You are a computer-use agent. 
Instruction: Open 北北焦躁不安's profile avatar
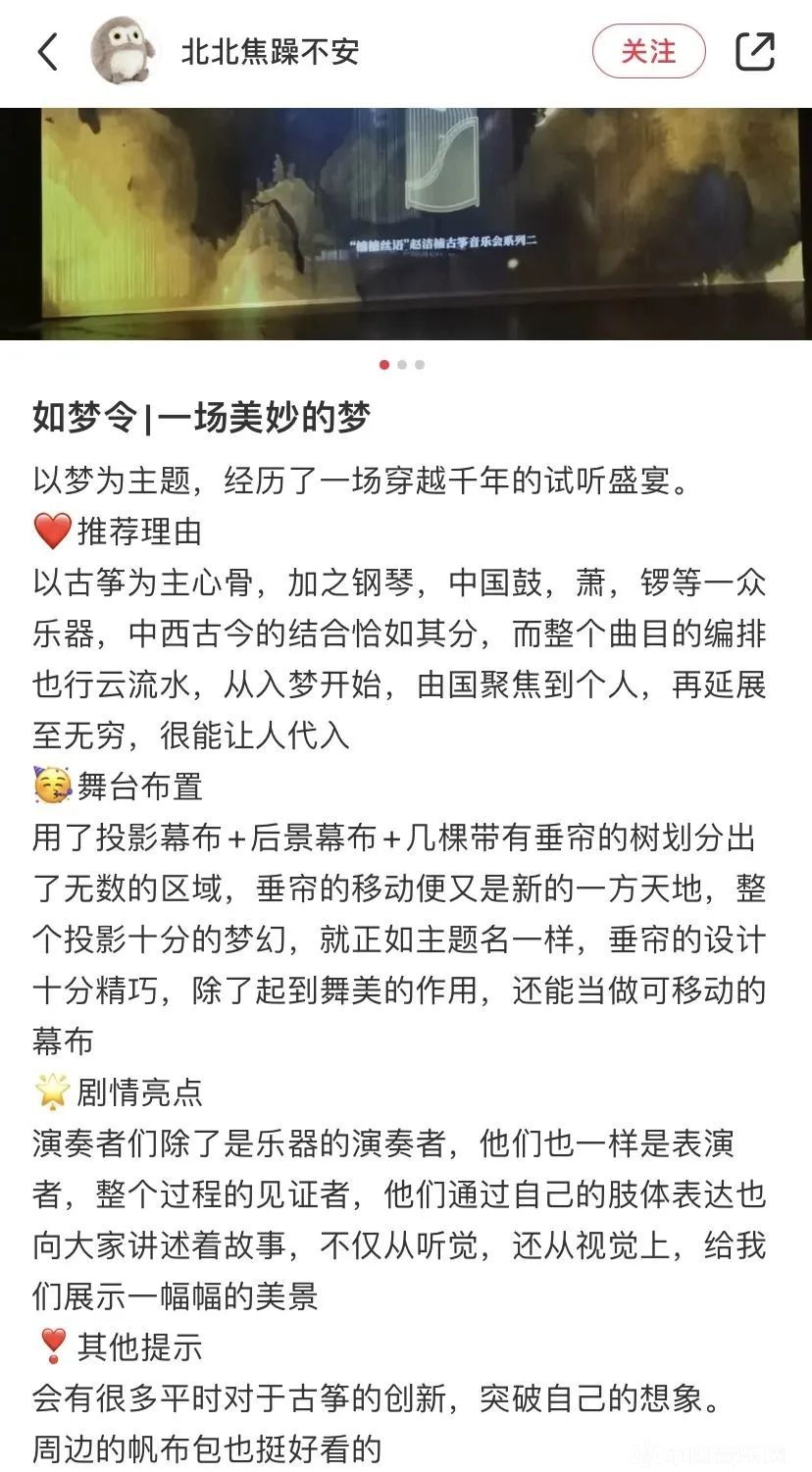(x=123, y=51)
